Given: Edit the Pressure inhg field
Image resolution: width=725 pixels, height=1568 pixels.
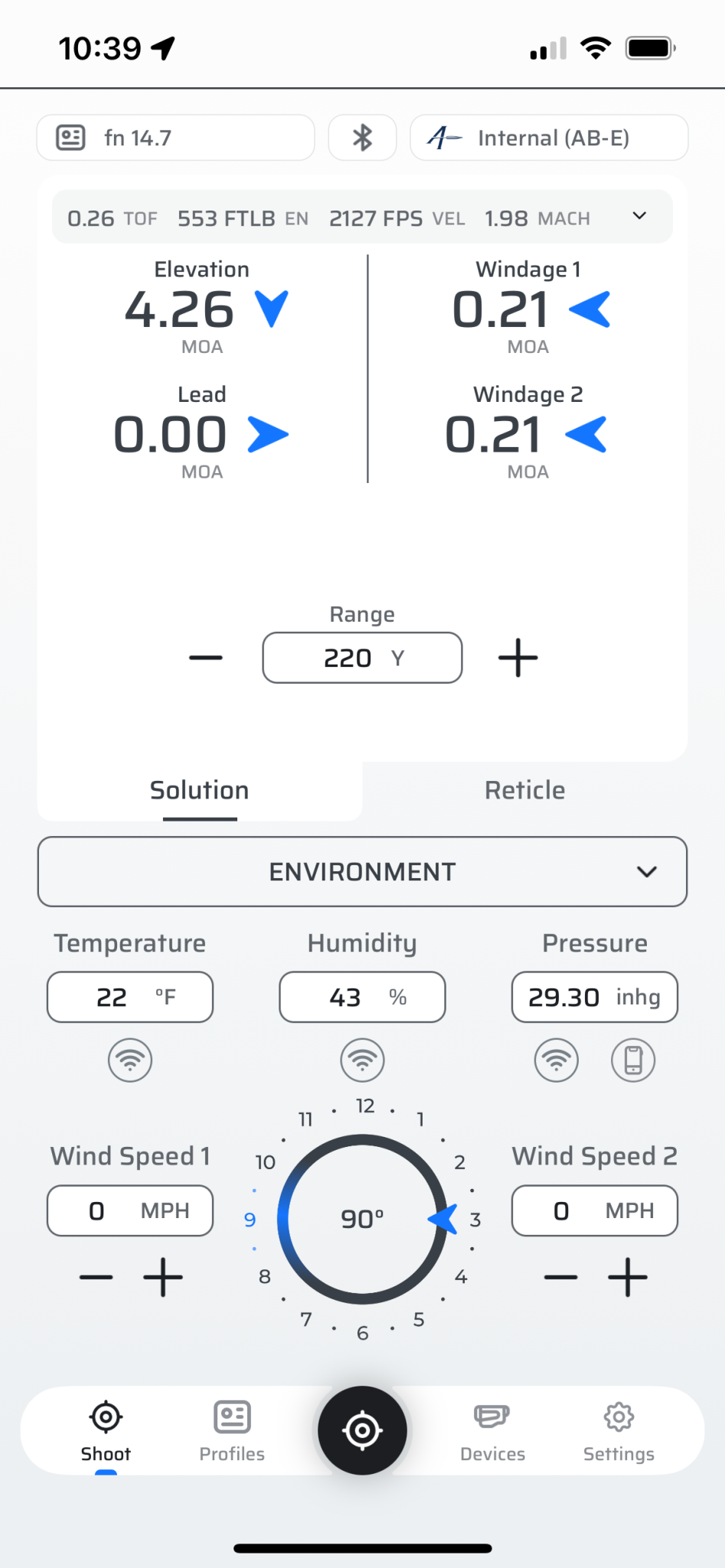Looking at the screenshot, I should [594, 997].
